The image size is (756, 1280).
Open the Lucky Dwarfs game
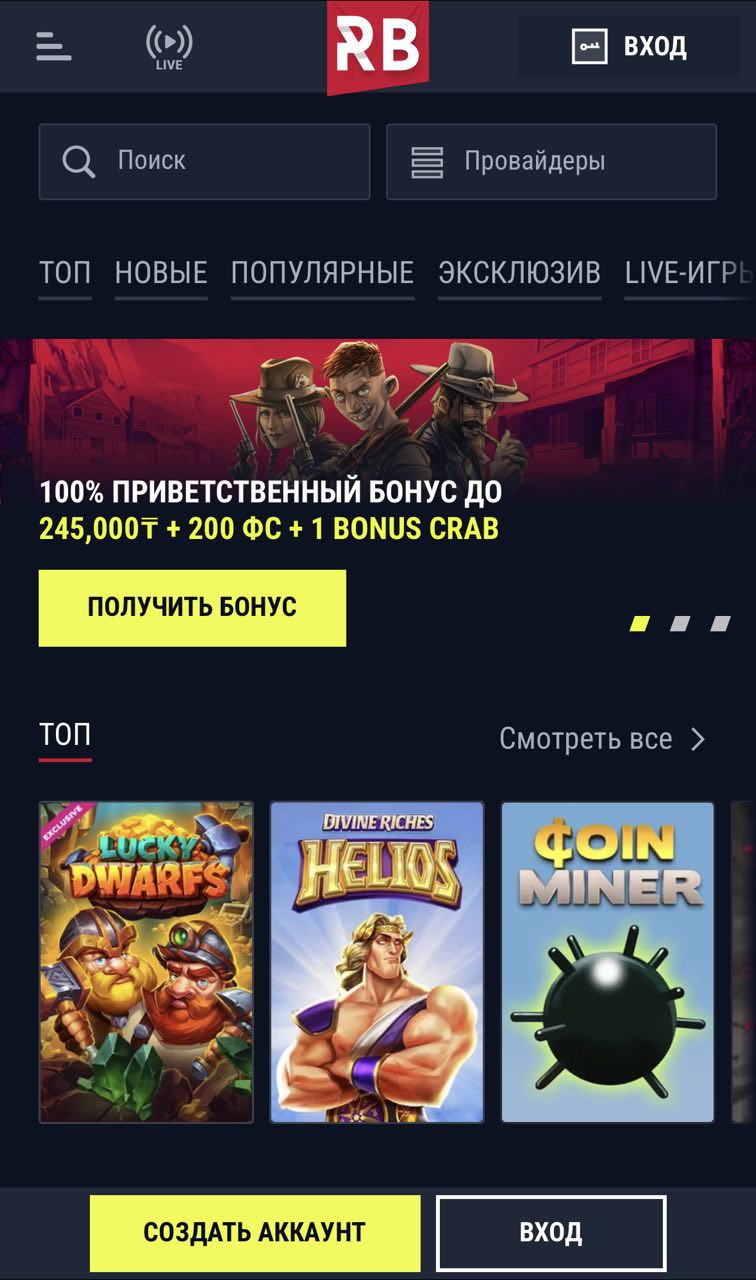click(x=146, y=962)
